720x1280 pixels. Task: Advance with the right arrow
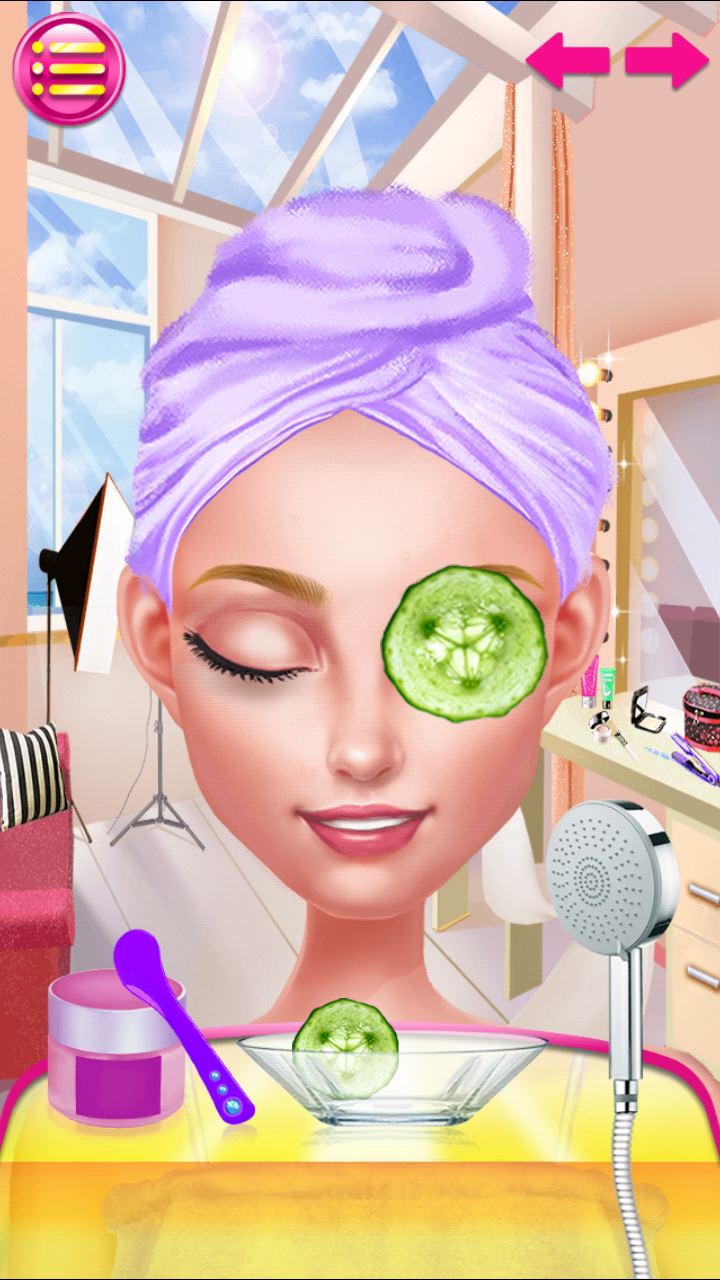pos(667,60)
